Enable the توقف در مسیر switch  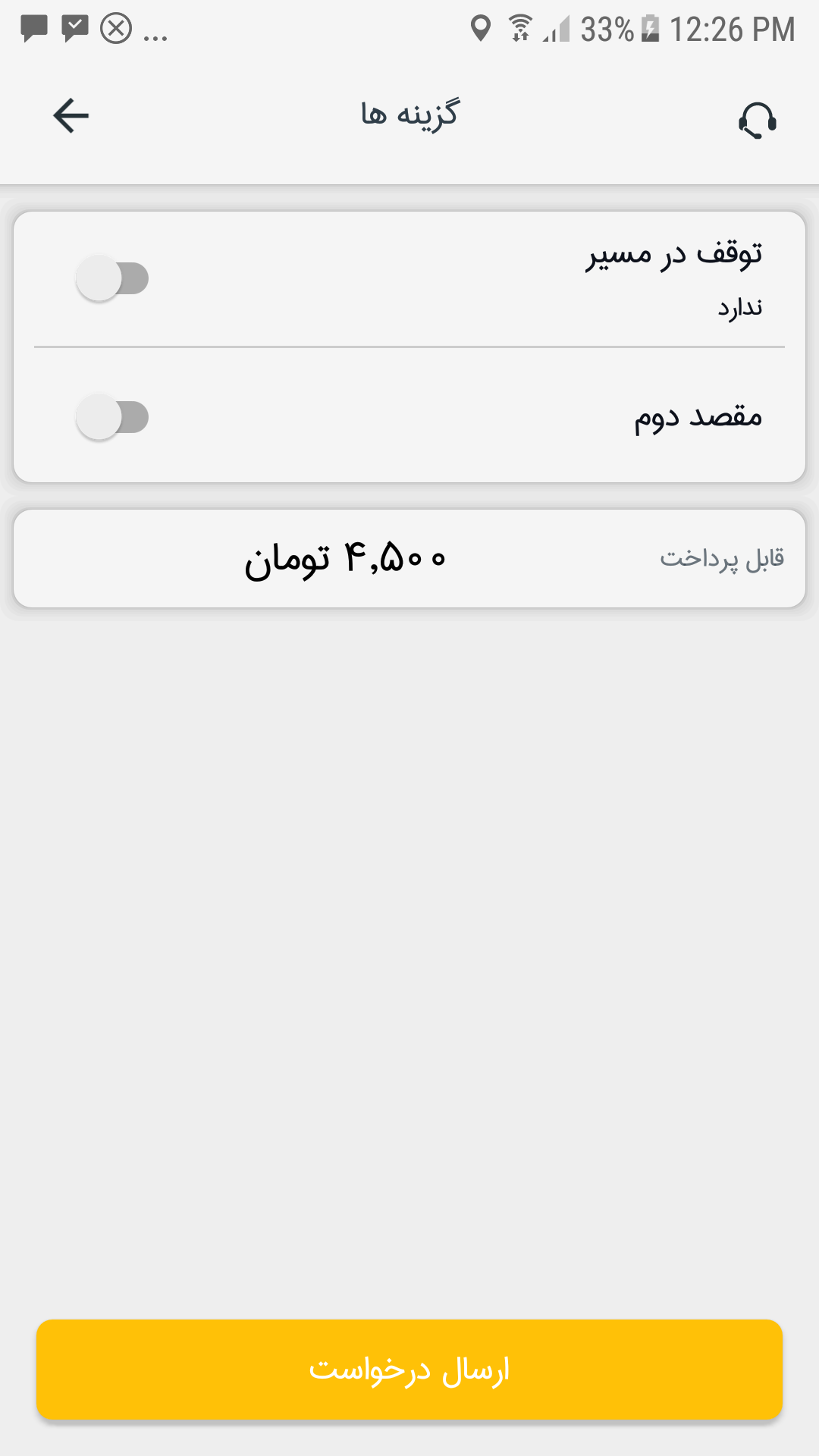(112, 278)
